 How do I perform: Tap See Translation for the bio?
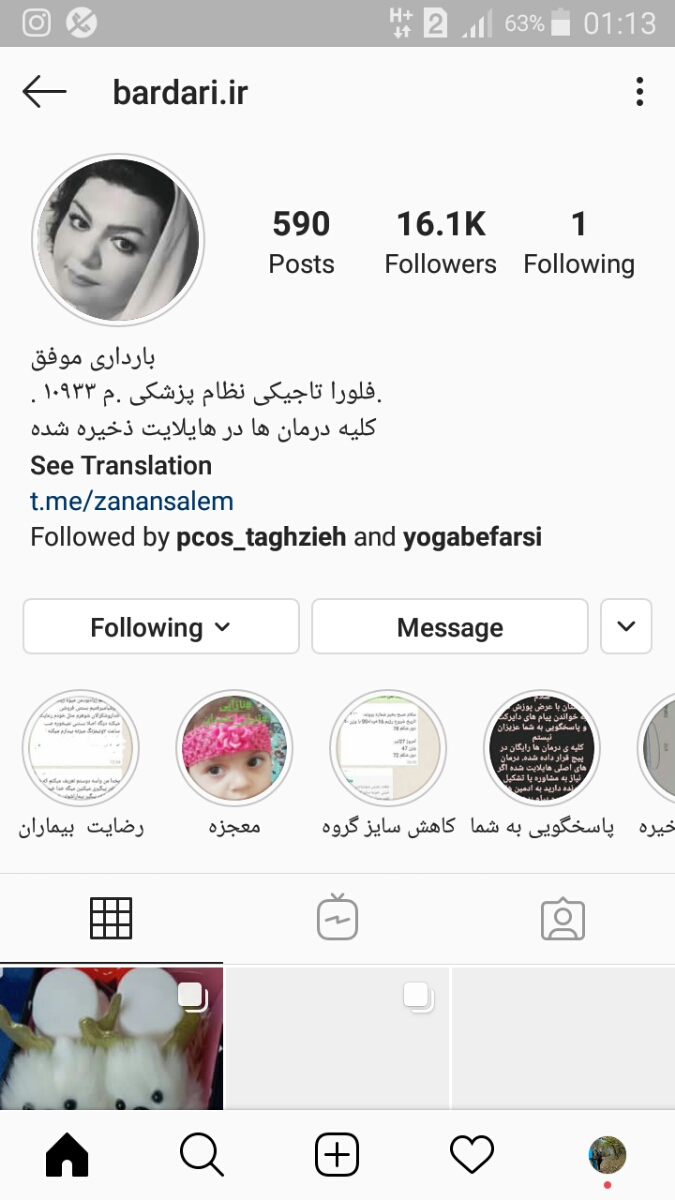click(121, 466)
